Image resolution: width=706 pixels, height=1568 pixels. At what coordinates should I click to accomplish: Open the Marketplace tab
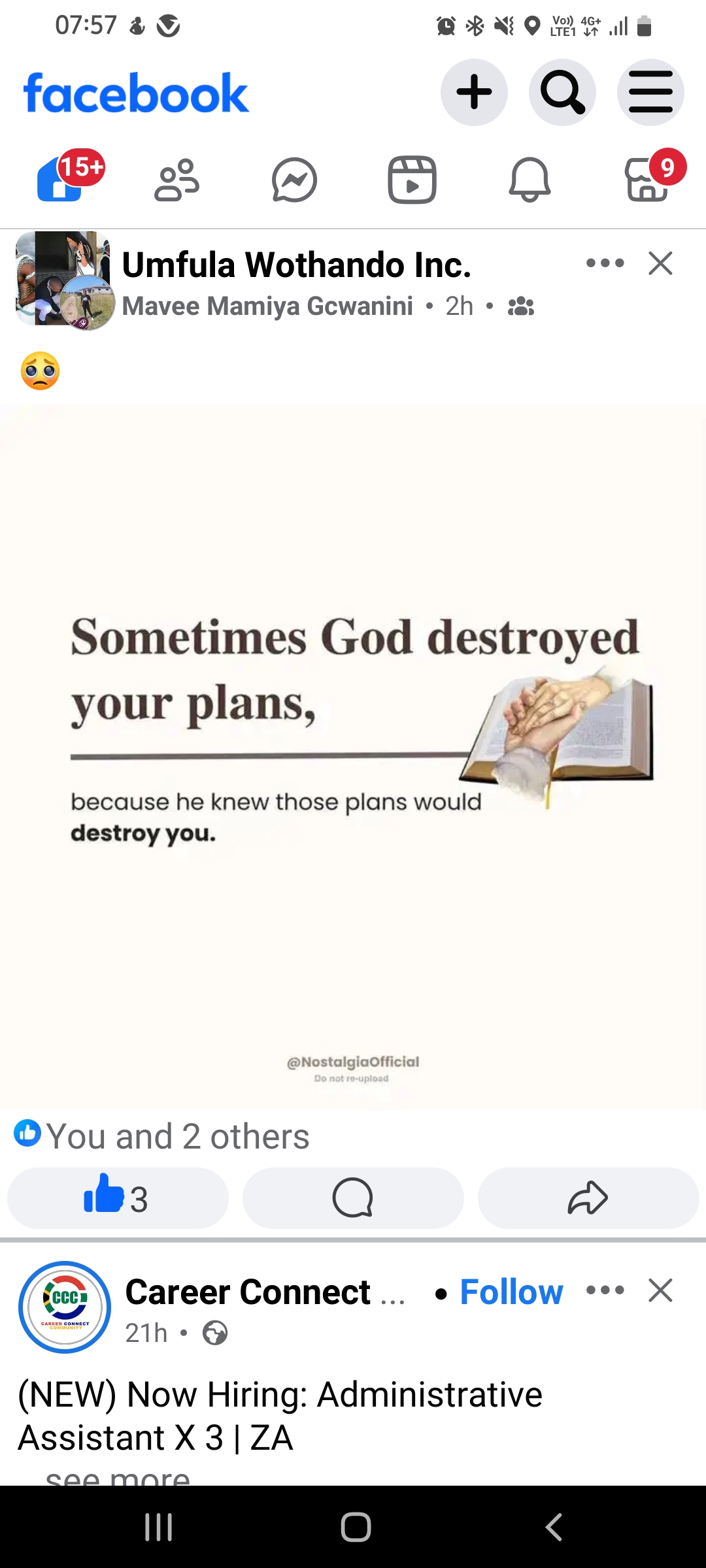click(x=647, y=180)
